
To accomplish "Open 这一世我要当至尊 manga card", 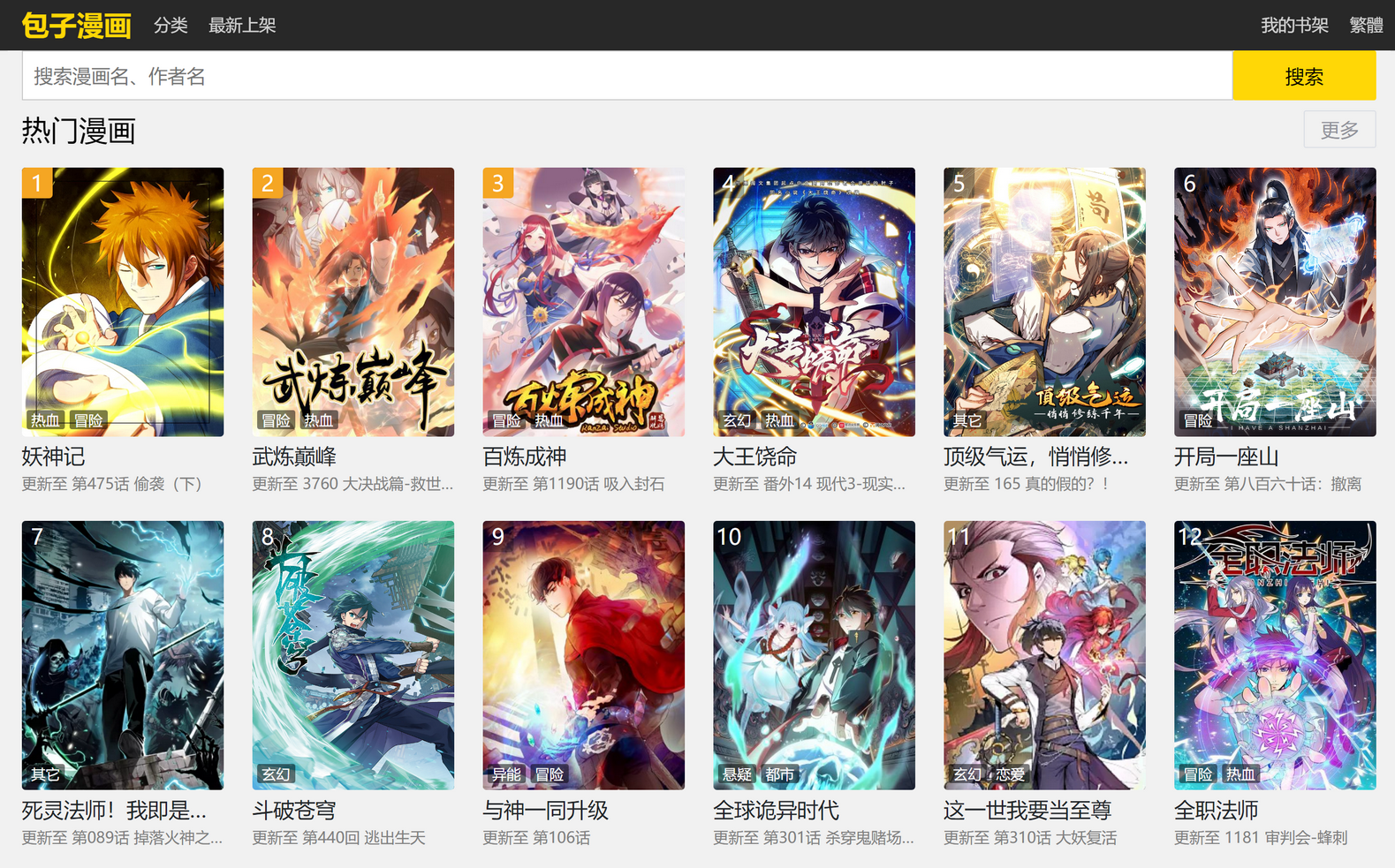I will (1045, 655).
